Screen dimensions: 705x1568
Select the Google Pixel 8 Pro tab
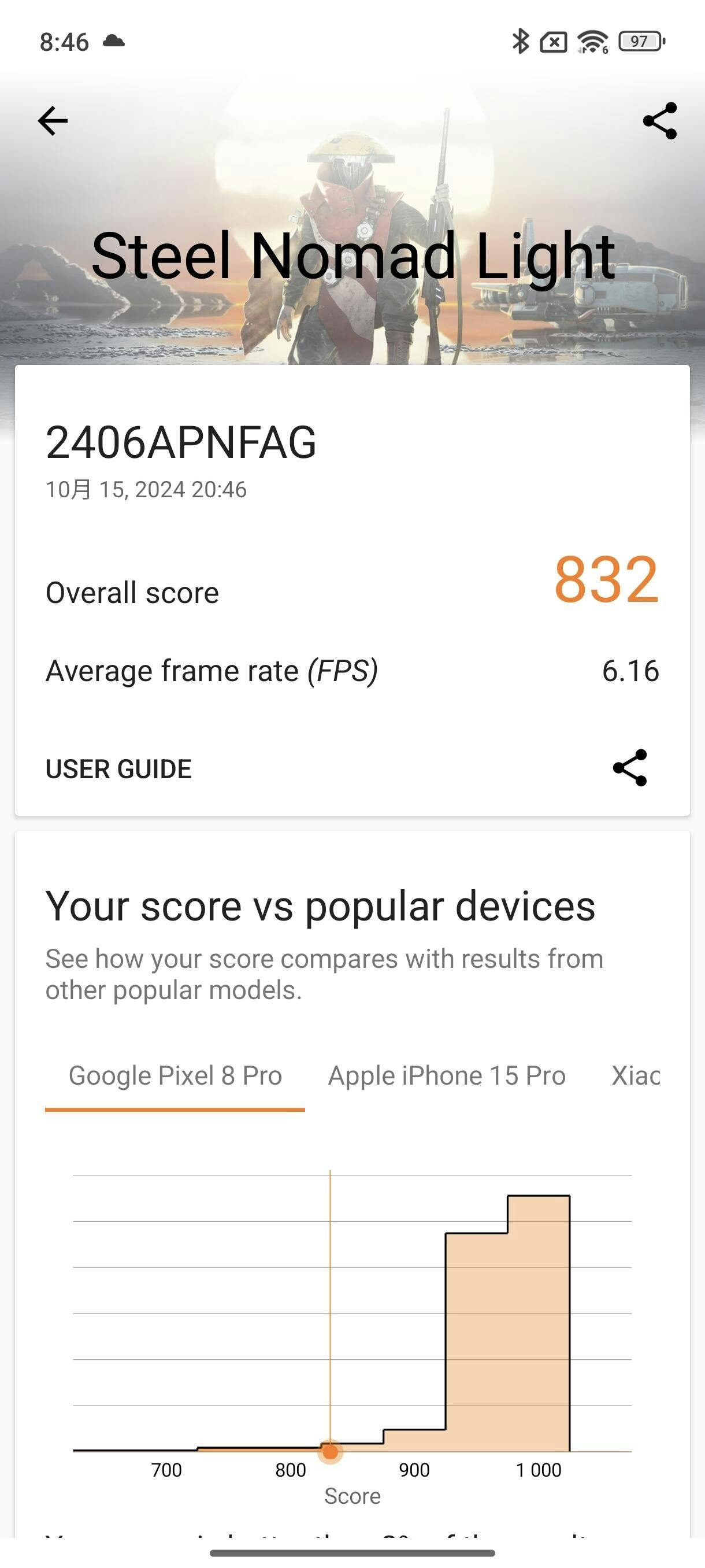[x=175, y=1075]
